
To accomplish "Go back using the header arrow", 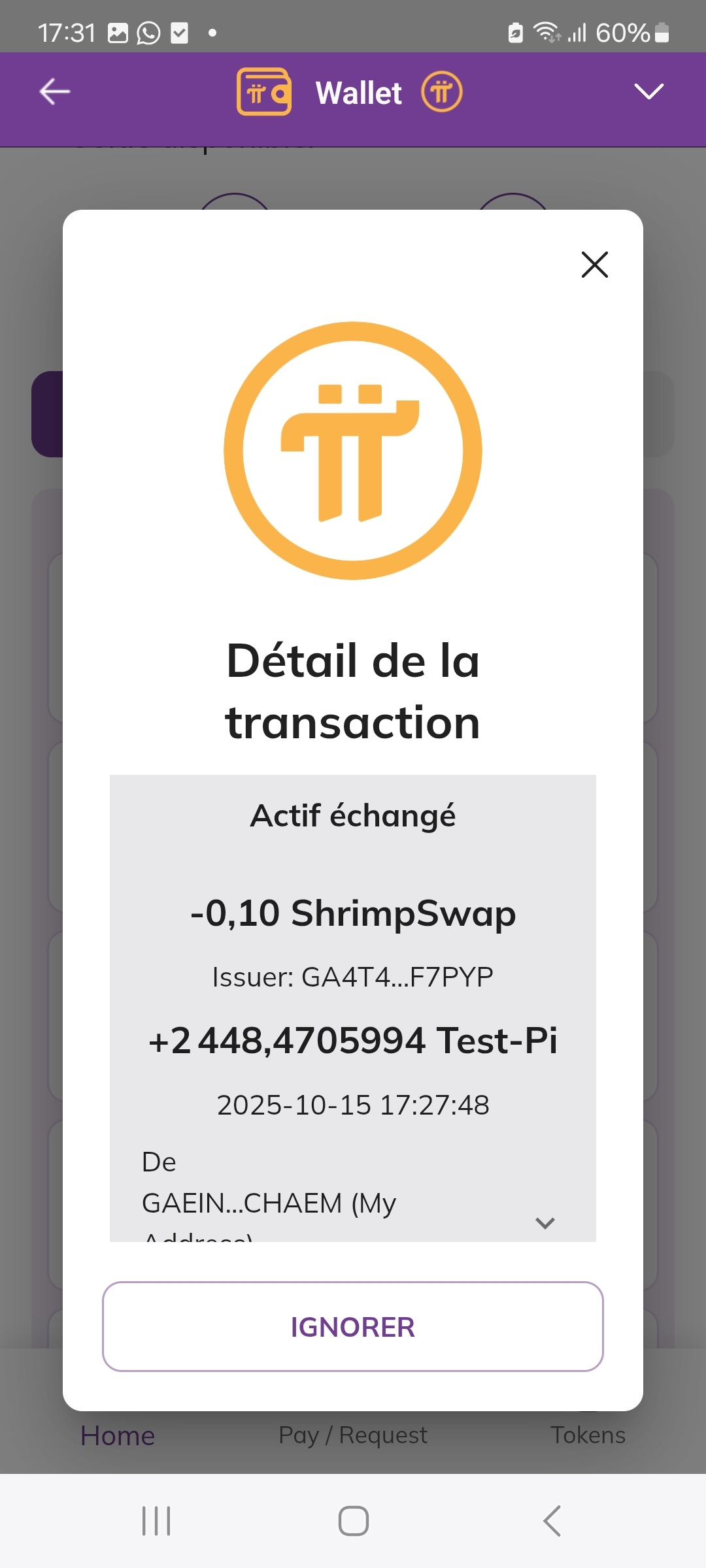I will [x=55, y=91].
